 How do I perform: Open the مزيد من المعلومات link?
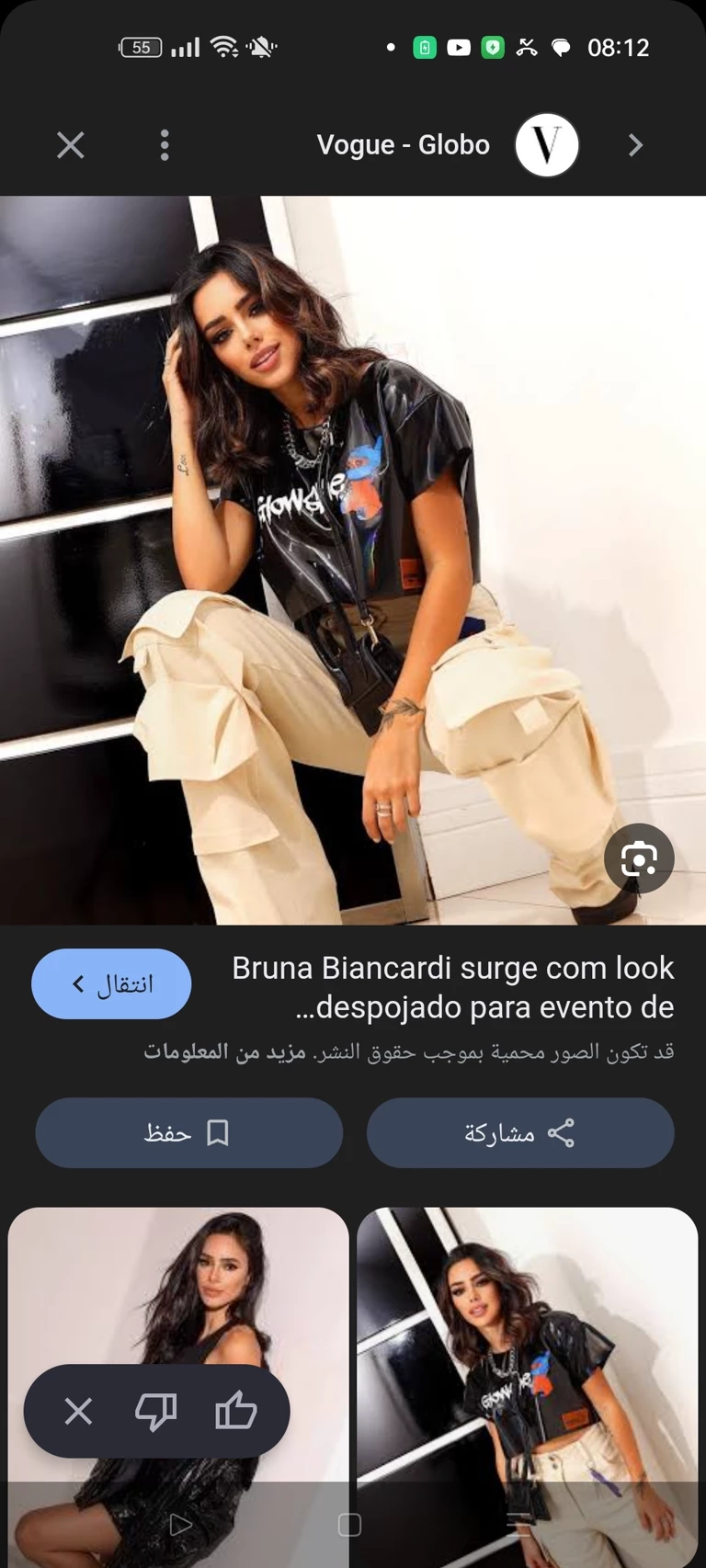click(224, 1051)
